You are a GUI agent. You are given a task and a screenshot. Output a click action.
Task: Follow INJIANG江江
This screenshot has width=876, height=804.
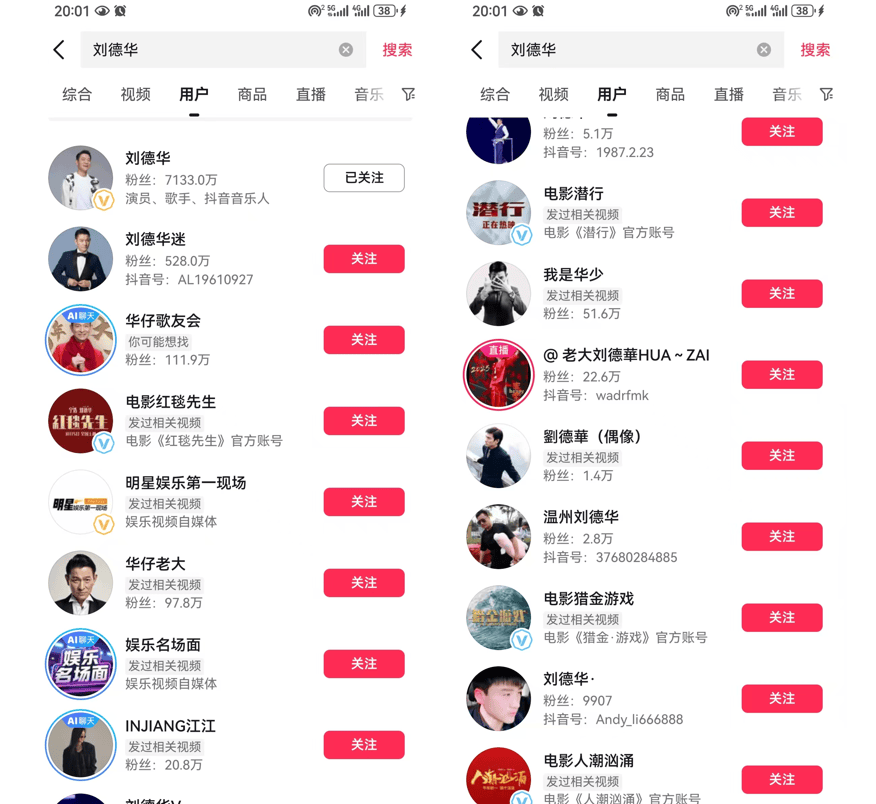point(363,745)
